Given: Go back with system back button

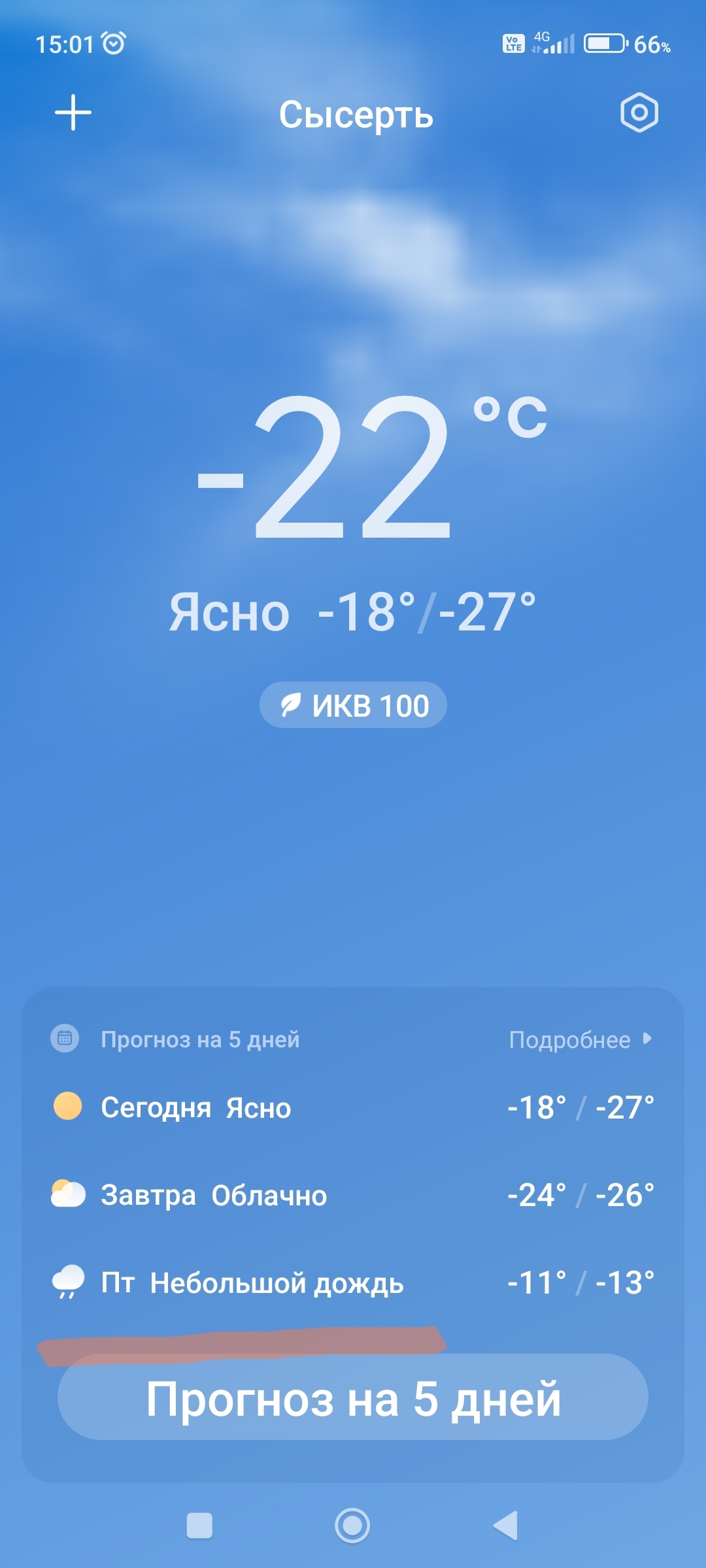Looking at the screenshot, I should [505, 1526].
